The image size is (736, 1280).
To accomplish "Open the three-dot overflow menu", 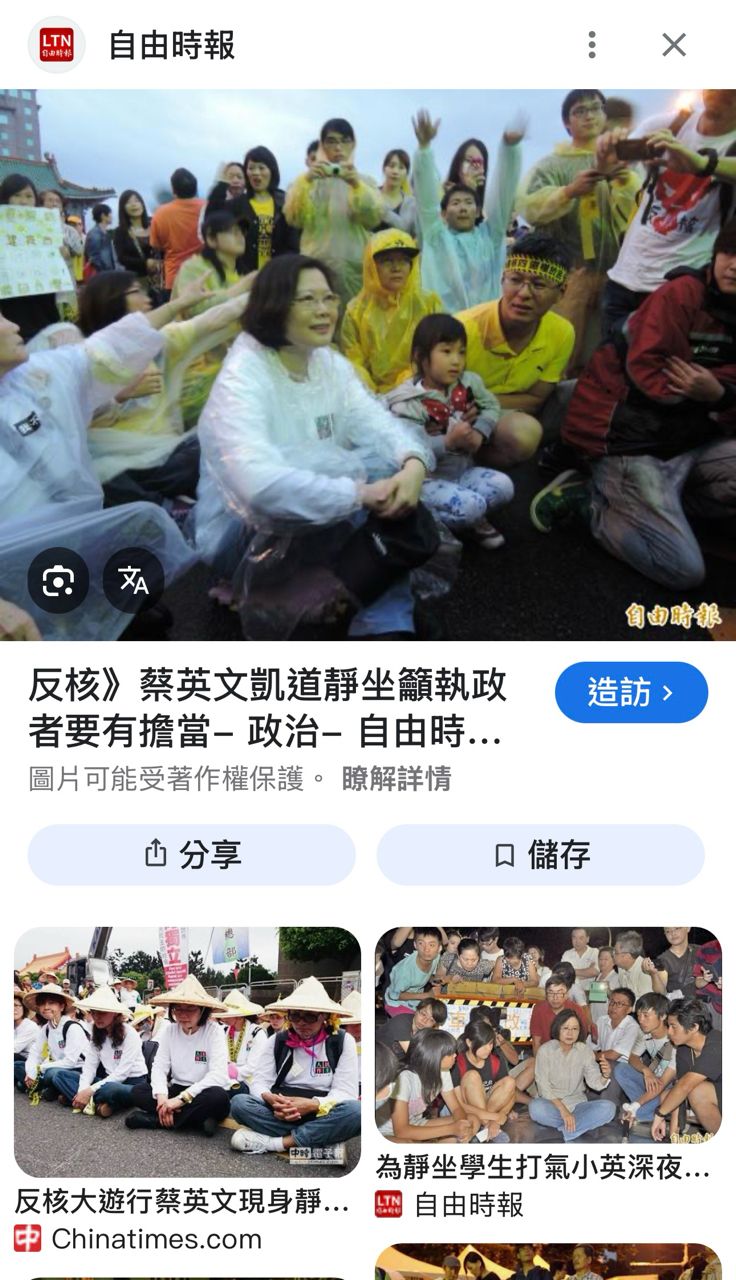I will pyautogui.click(x=592, y=45).
